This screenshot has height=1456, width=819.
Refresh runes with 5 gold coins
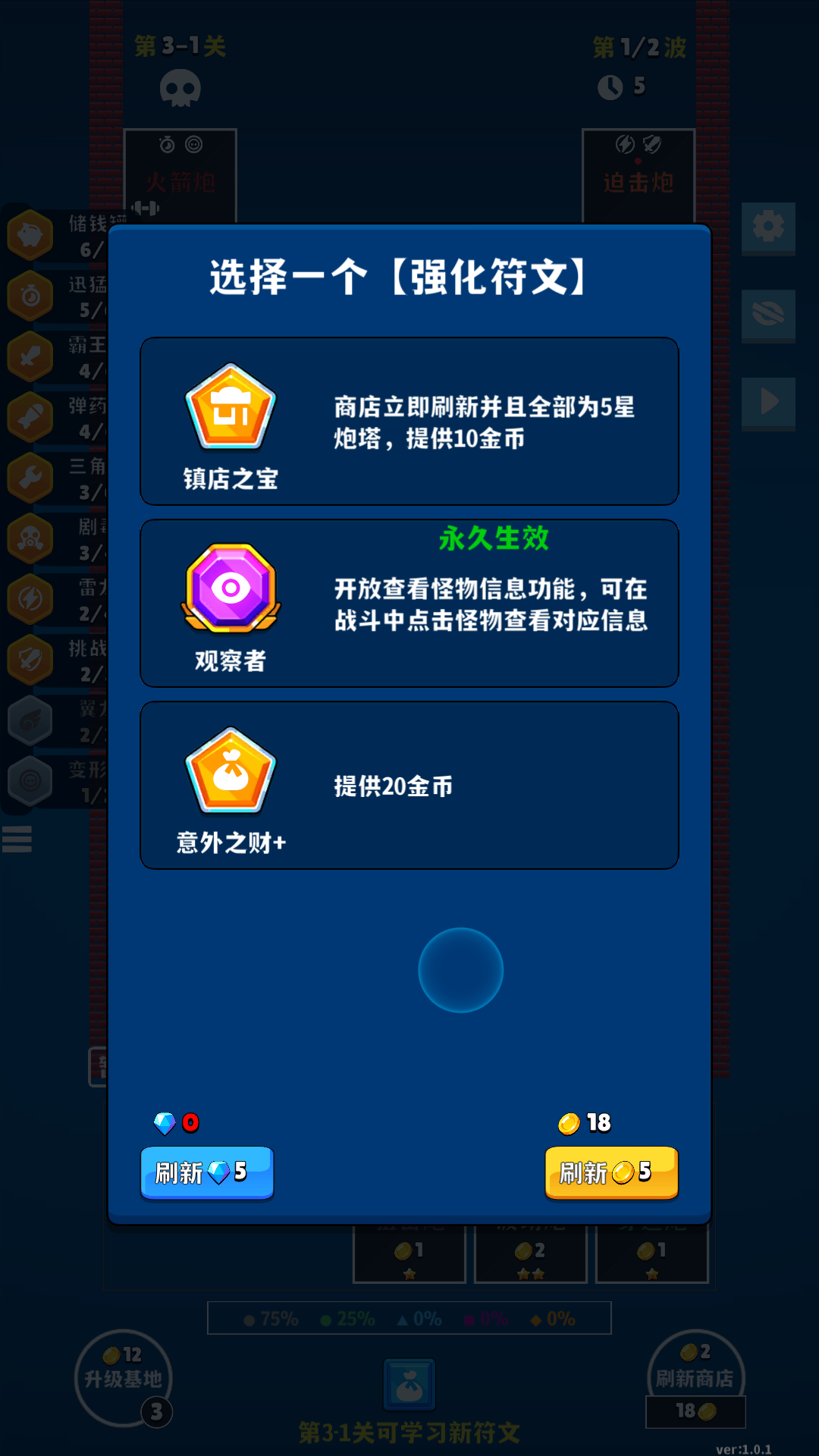tap(611, 1172)
